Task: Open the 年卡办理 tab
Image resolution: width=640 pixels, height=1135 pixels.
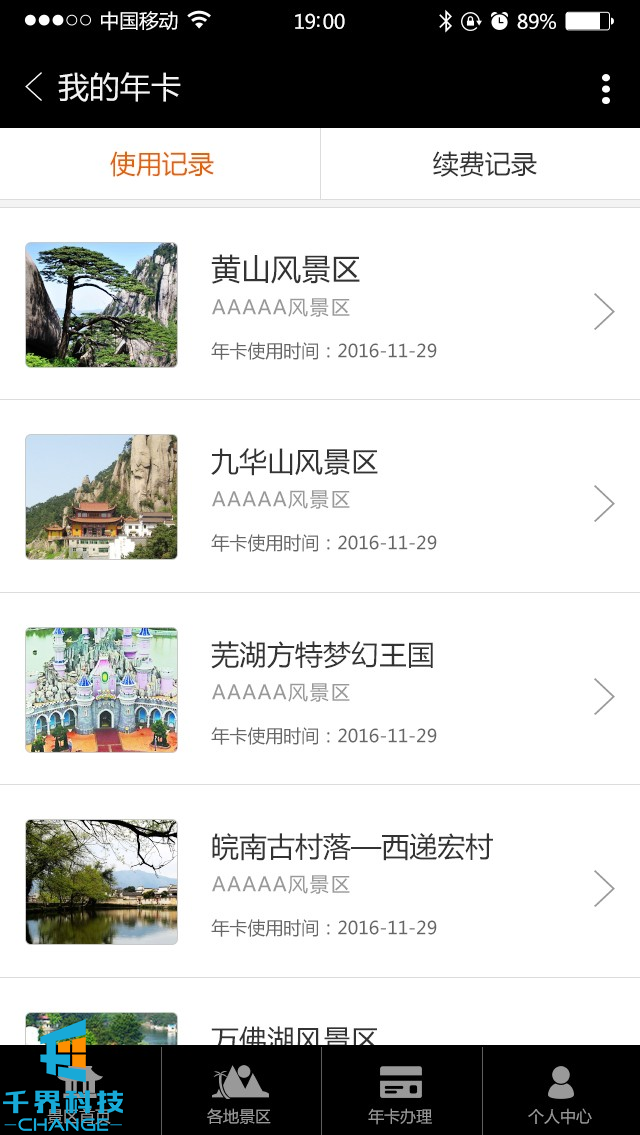Action: point(400,1092)
